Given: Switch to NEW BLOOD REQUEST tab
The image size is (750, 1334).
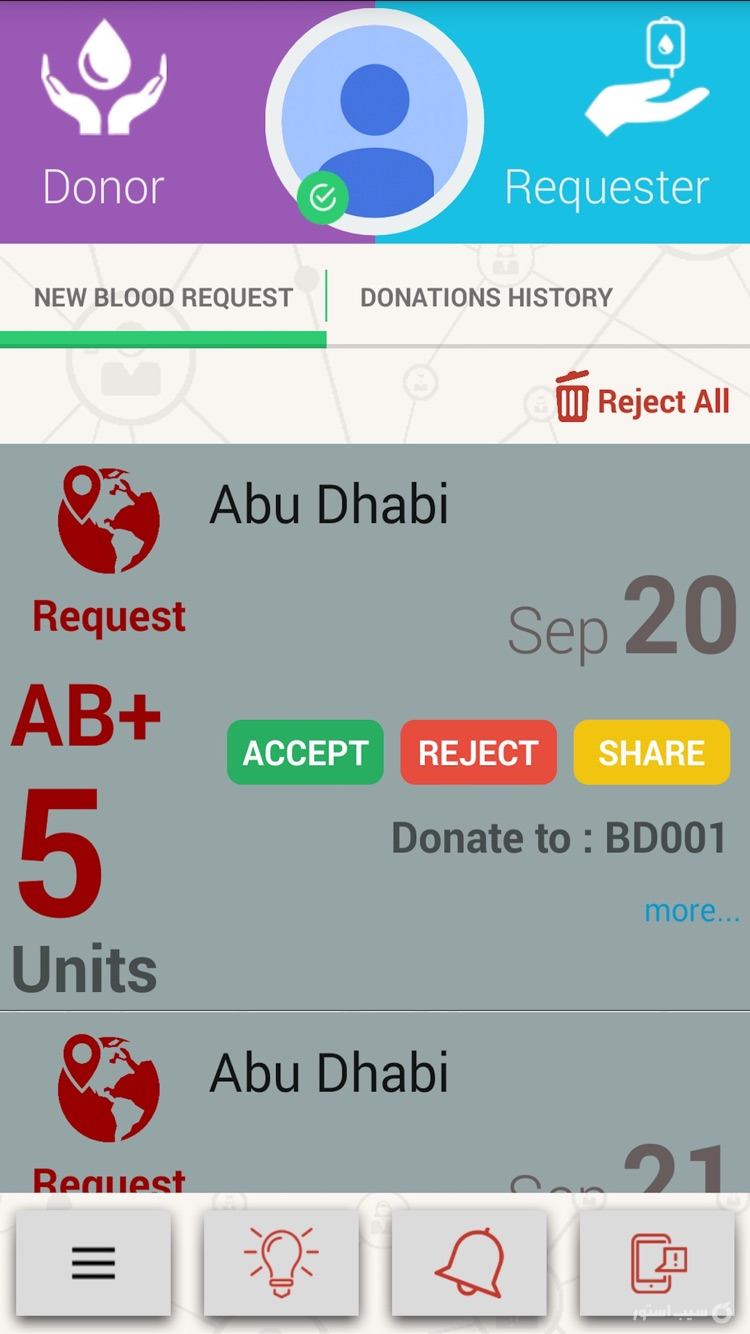Looking at the screenshot, I should 163,297.
